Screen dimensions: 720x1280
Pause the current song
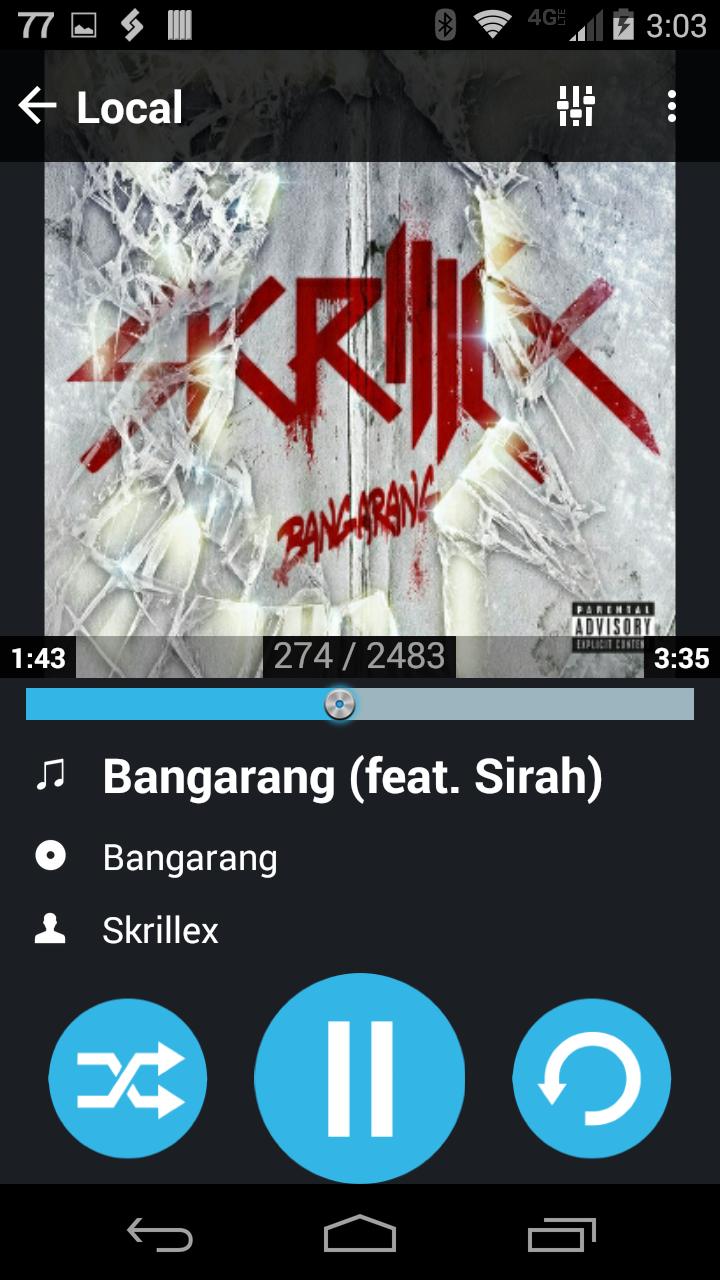click(x=360, y=1078)
